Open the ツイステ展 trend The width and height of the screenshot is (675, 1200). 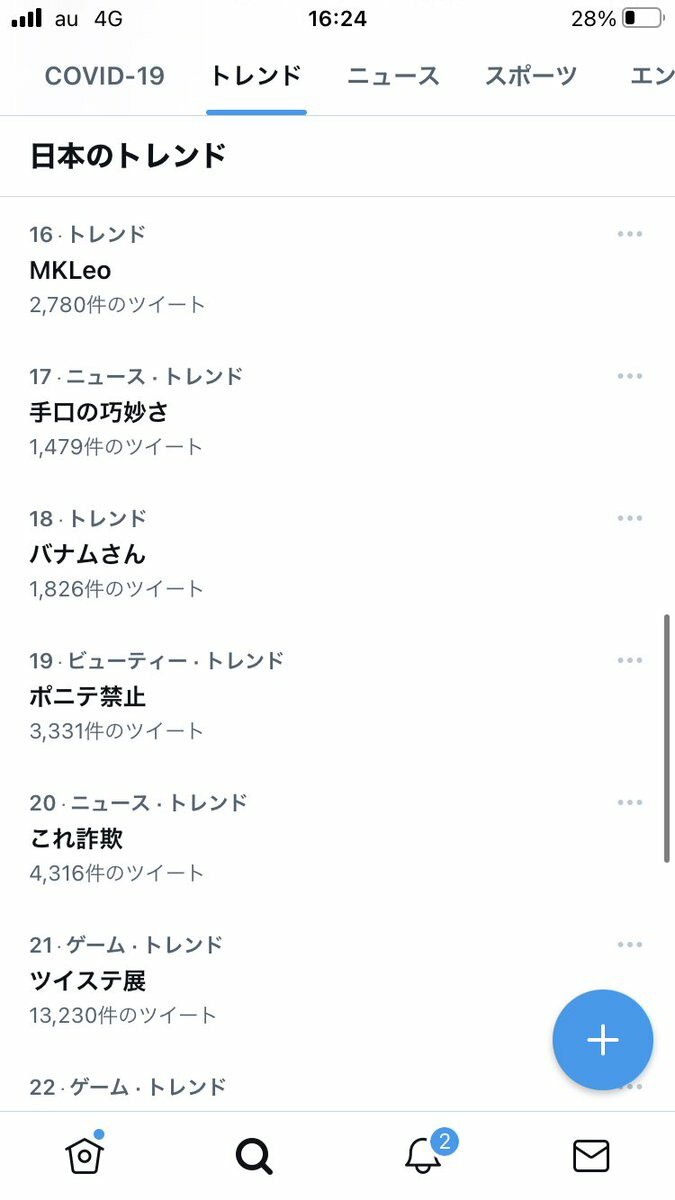coord(88,980)
